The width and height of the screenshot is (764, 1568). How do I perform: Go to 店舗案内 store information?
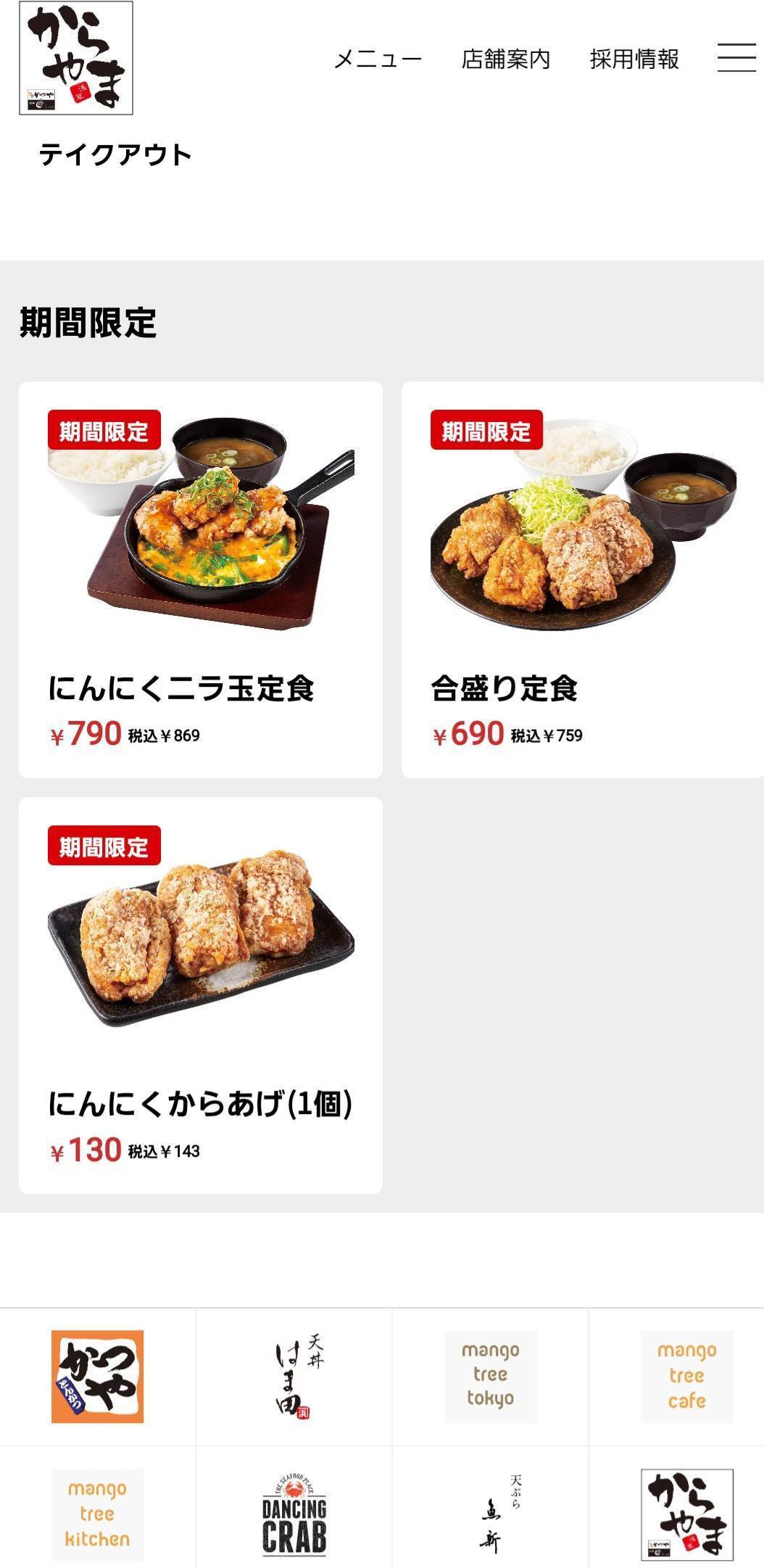point(506,59)
